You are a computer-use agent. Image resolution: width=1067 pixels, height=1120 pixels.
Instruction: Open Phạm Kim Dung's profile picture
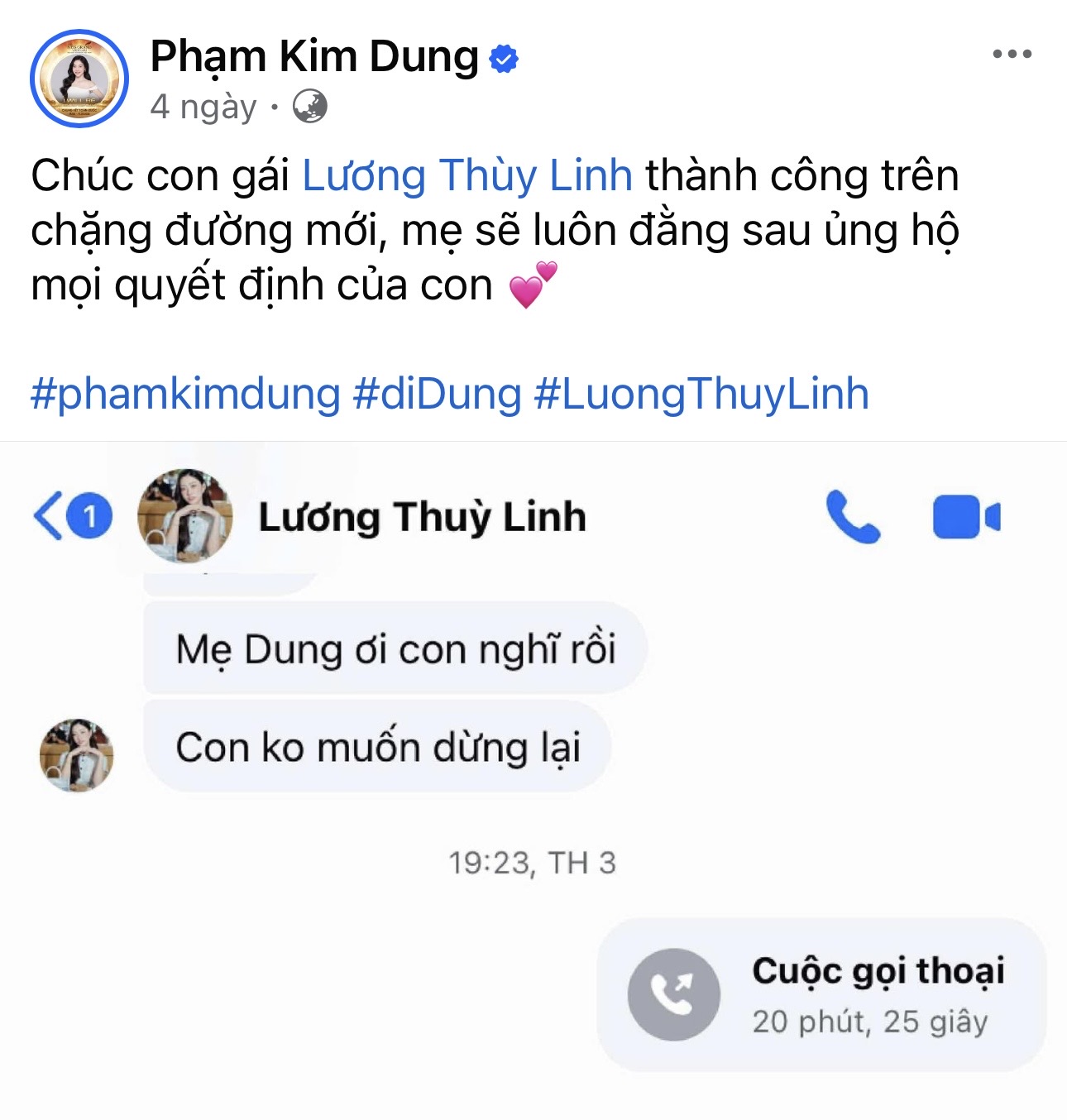click(79, 79)
